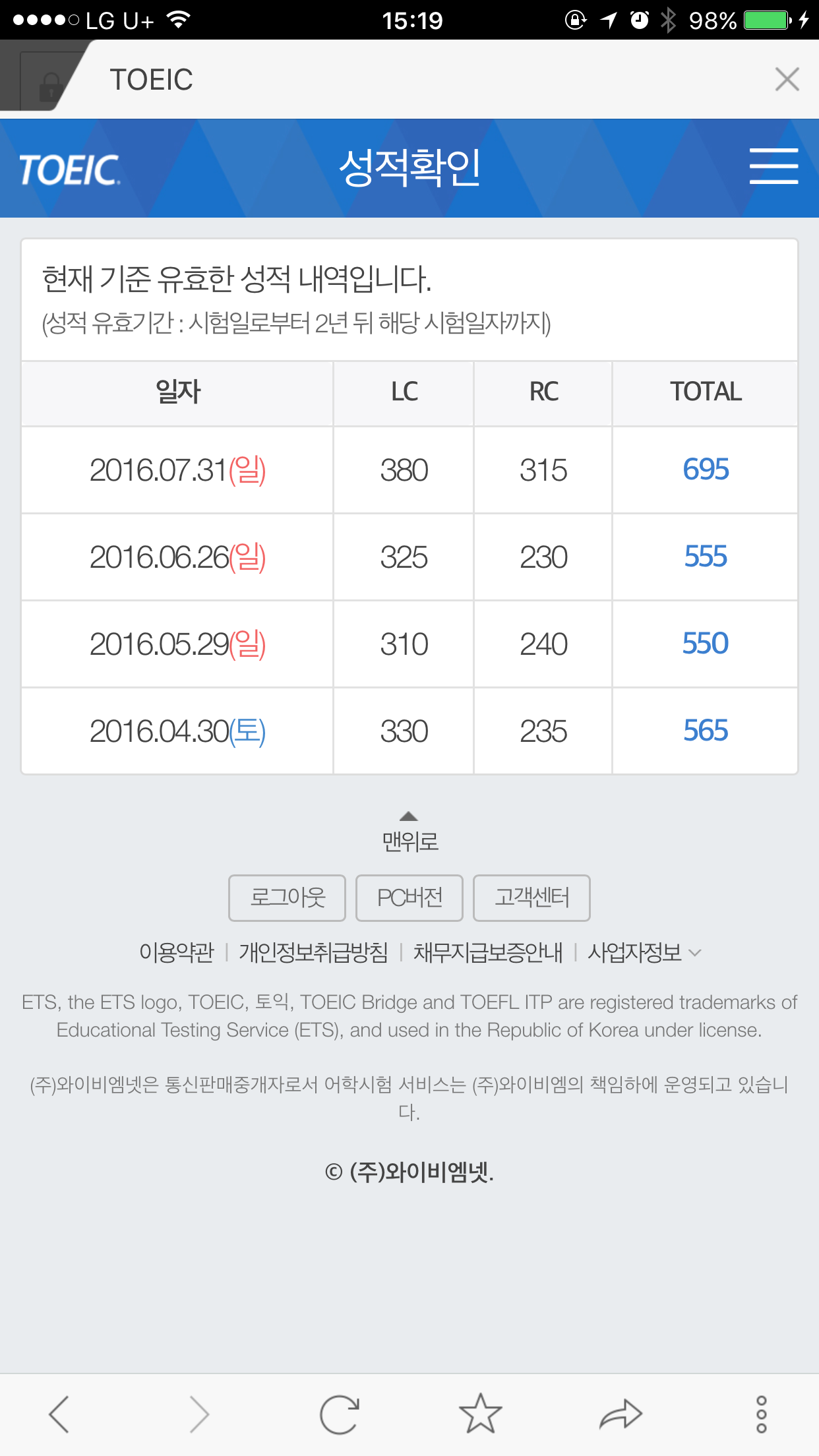Jump to top with 맨위로

click(409, 832)
